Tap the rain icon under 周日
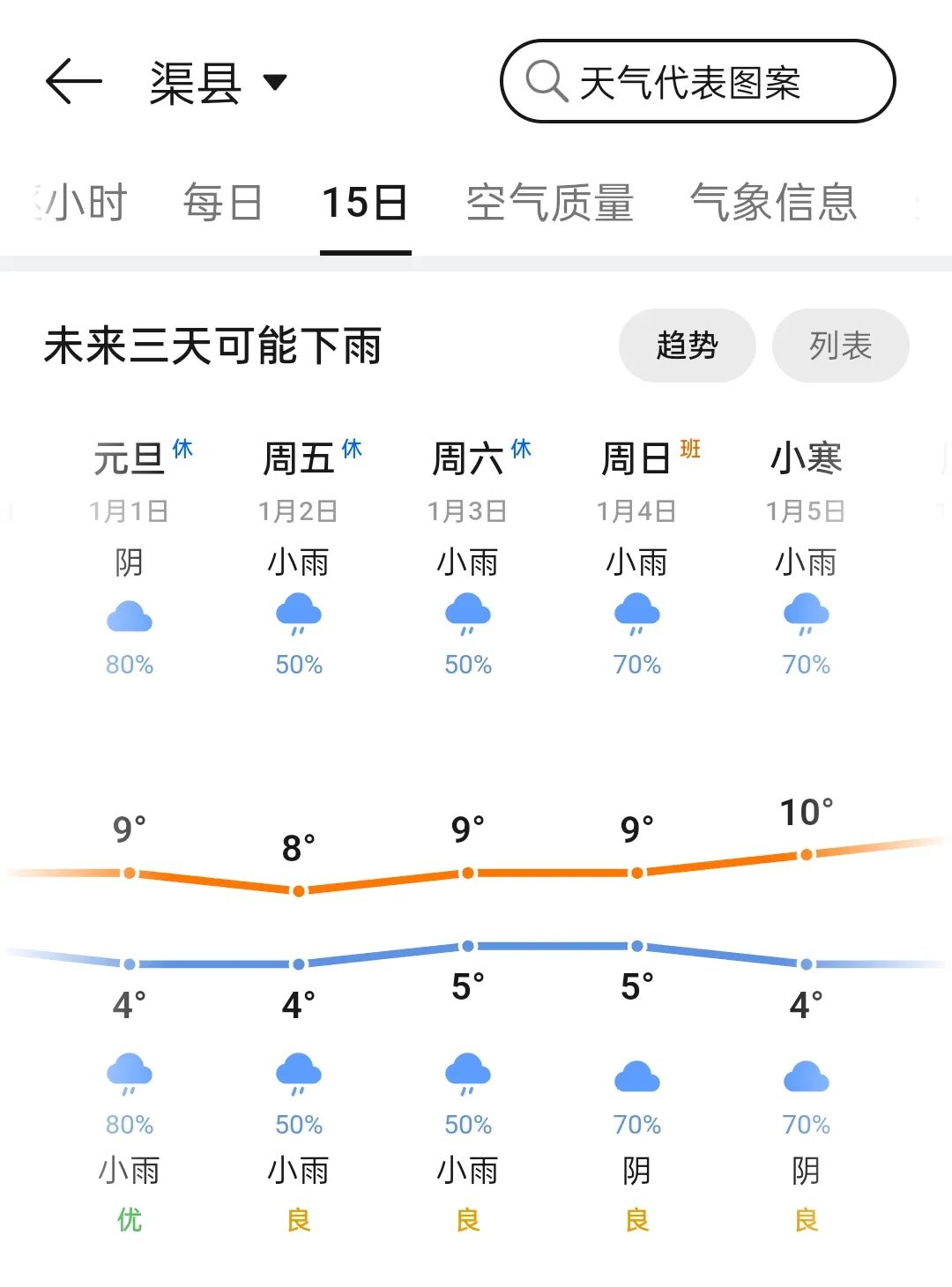The width and height of the screenshot is (952, 1287). (x=636, y=617)
